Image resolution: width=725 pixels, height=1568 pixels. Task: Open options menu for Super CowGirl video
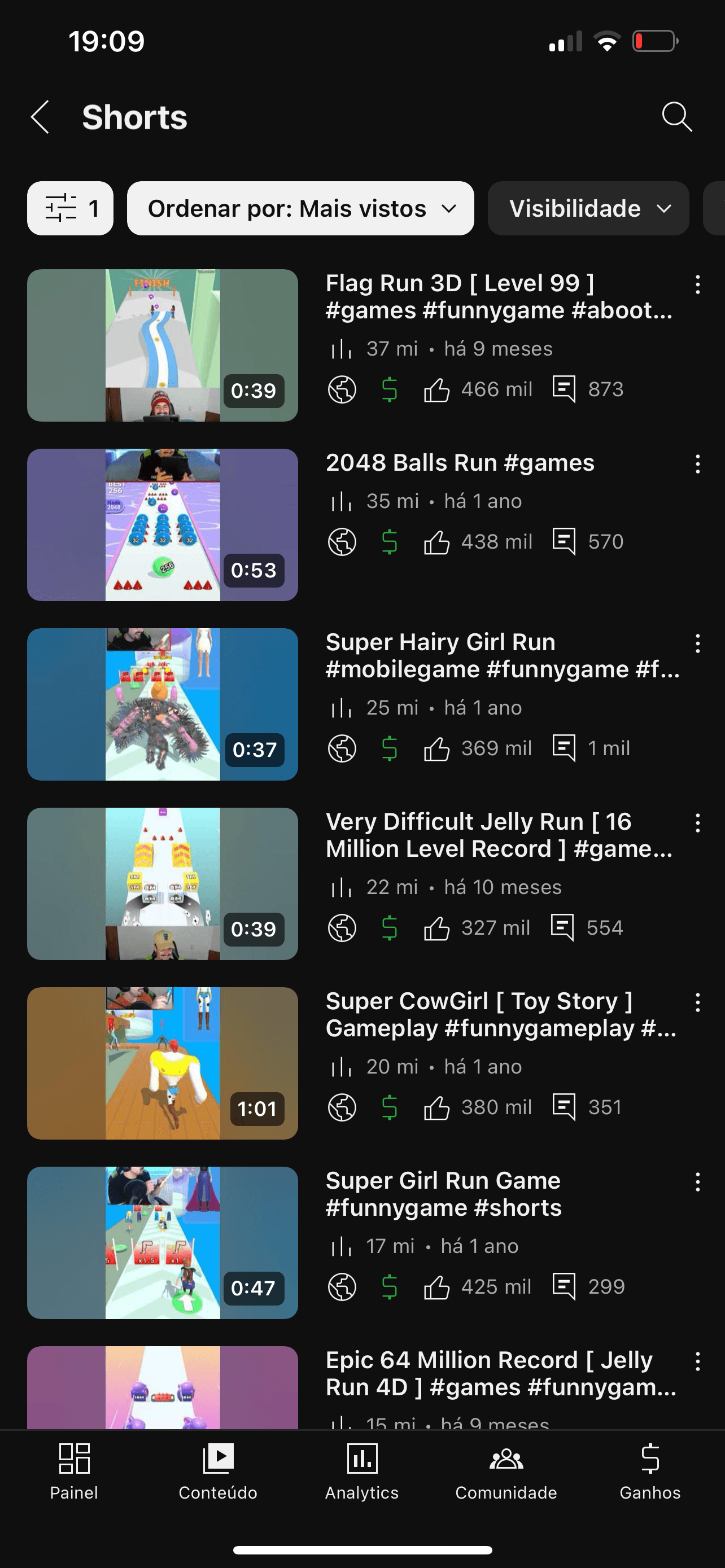[697, 1002]
